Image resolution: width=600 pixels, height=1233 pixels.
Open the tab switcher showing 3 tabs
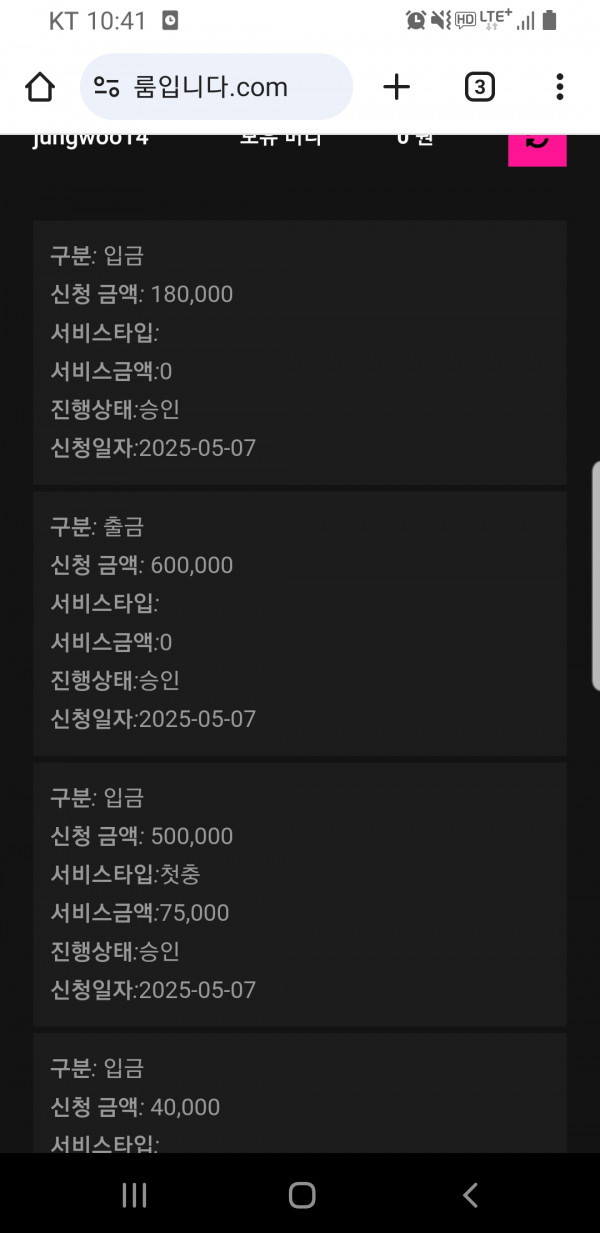(x=480, y=88)
